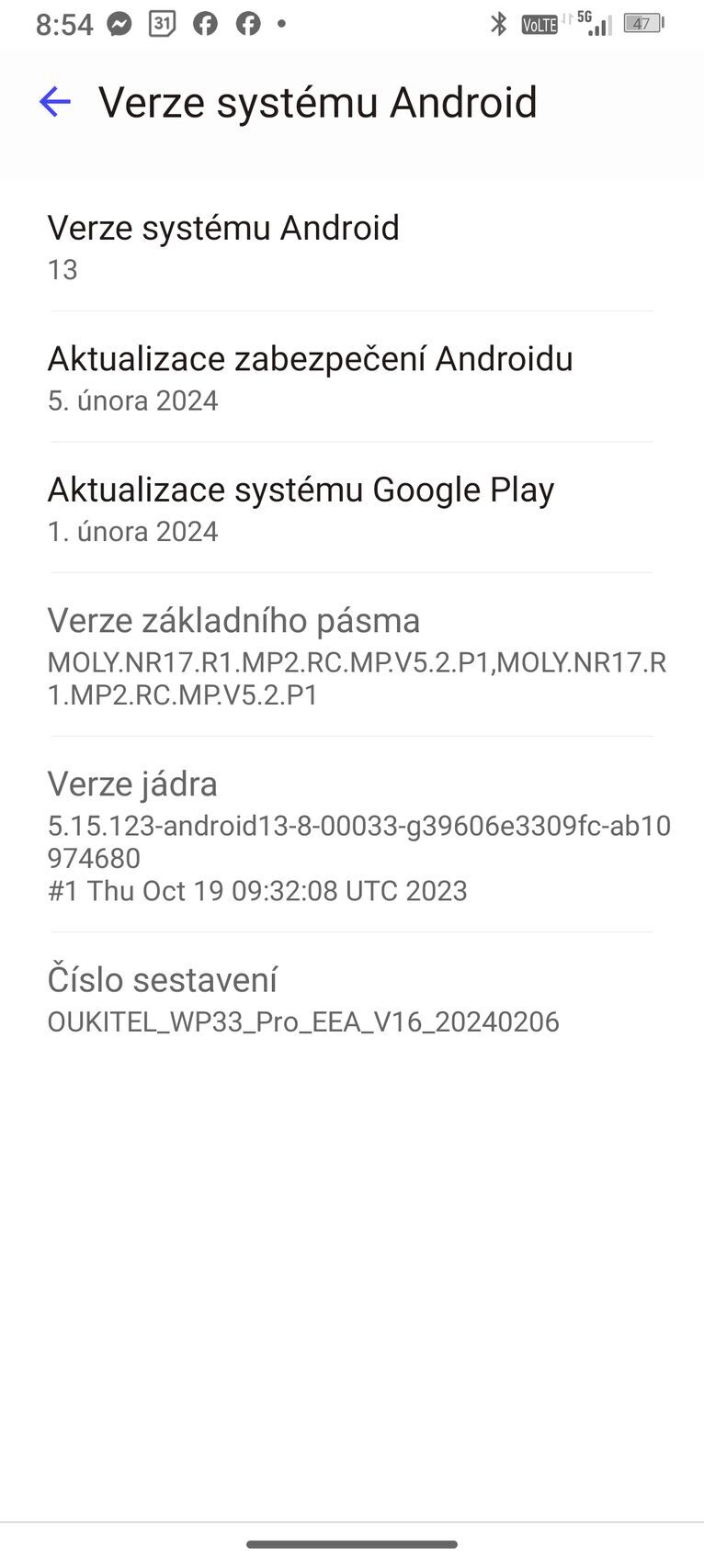Tap the calendar notification showing 31
704x1568 pixels.
tap(162, 24)
